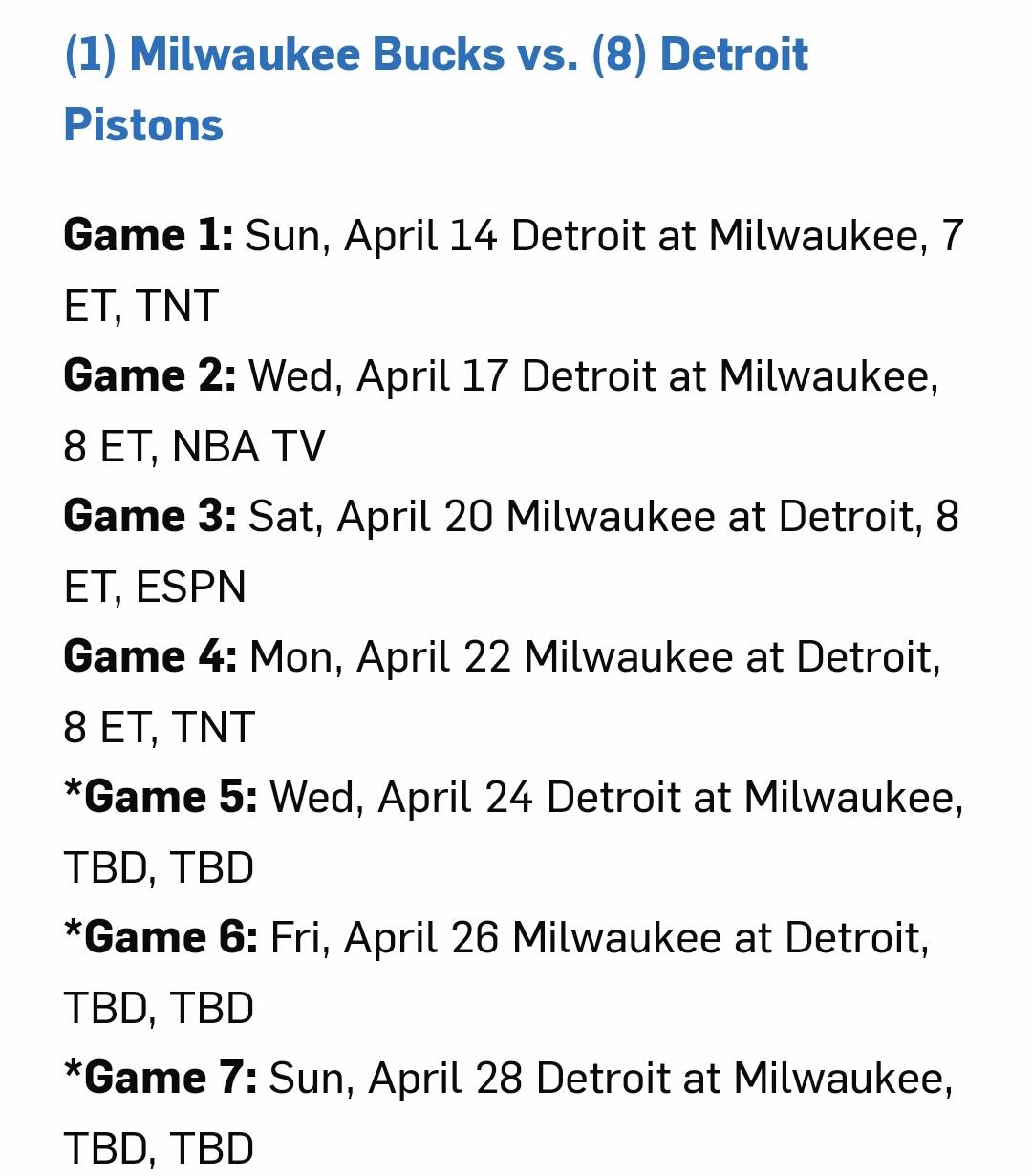
Task: Open the Milwaukee Bucks vs. Detroit Pistons series link
Action: click(x=436, y=55)
